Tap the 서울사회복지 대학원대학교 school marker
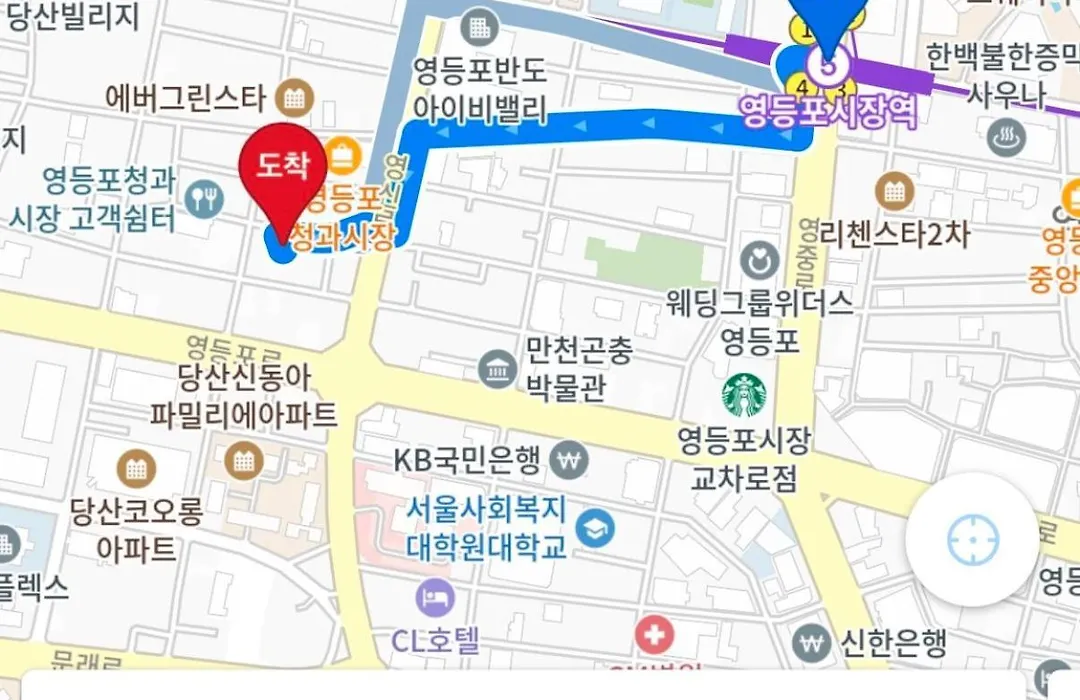 click(x=596, y=529)
